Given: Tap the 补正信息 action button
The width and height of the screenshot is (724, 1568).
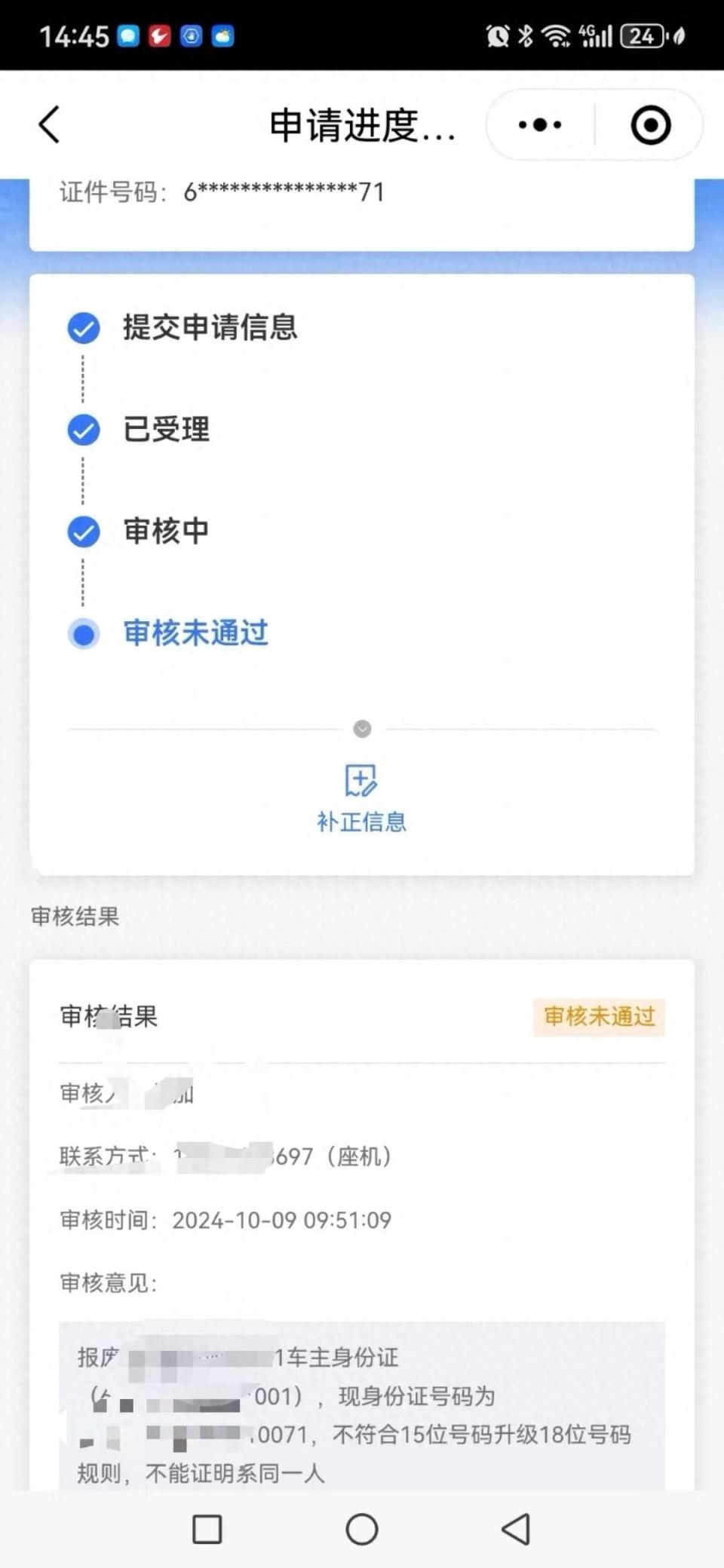Looking at the screenshot, I should click(x=361, y=820).
